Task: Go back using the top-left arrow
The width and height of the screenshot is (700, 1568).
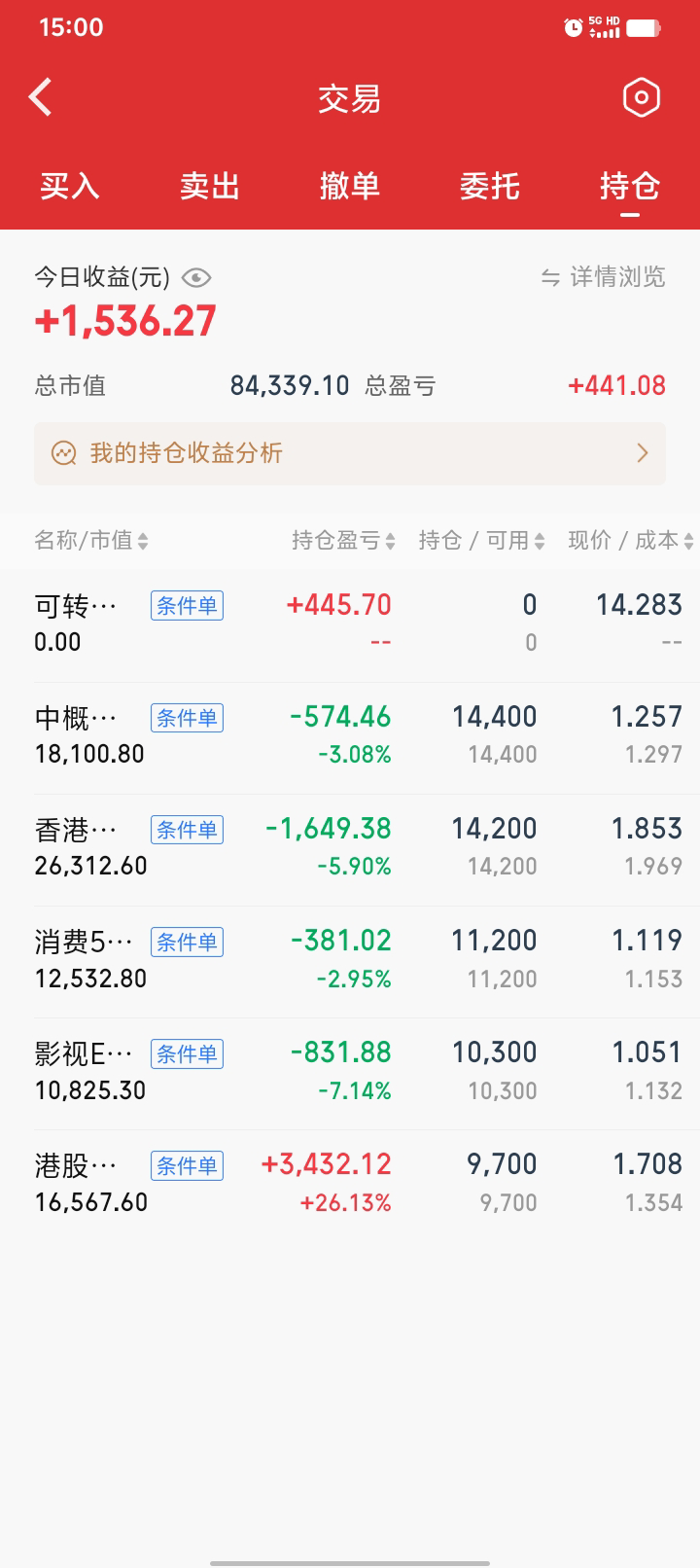Action: [41, 97]
